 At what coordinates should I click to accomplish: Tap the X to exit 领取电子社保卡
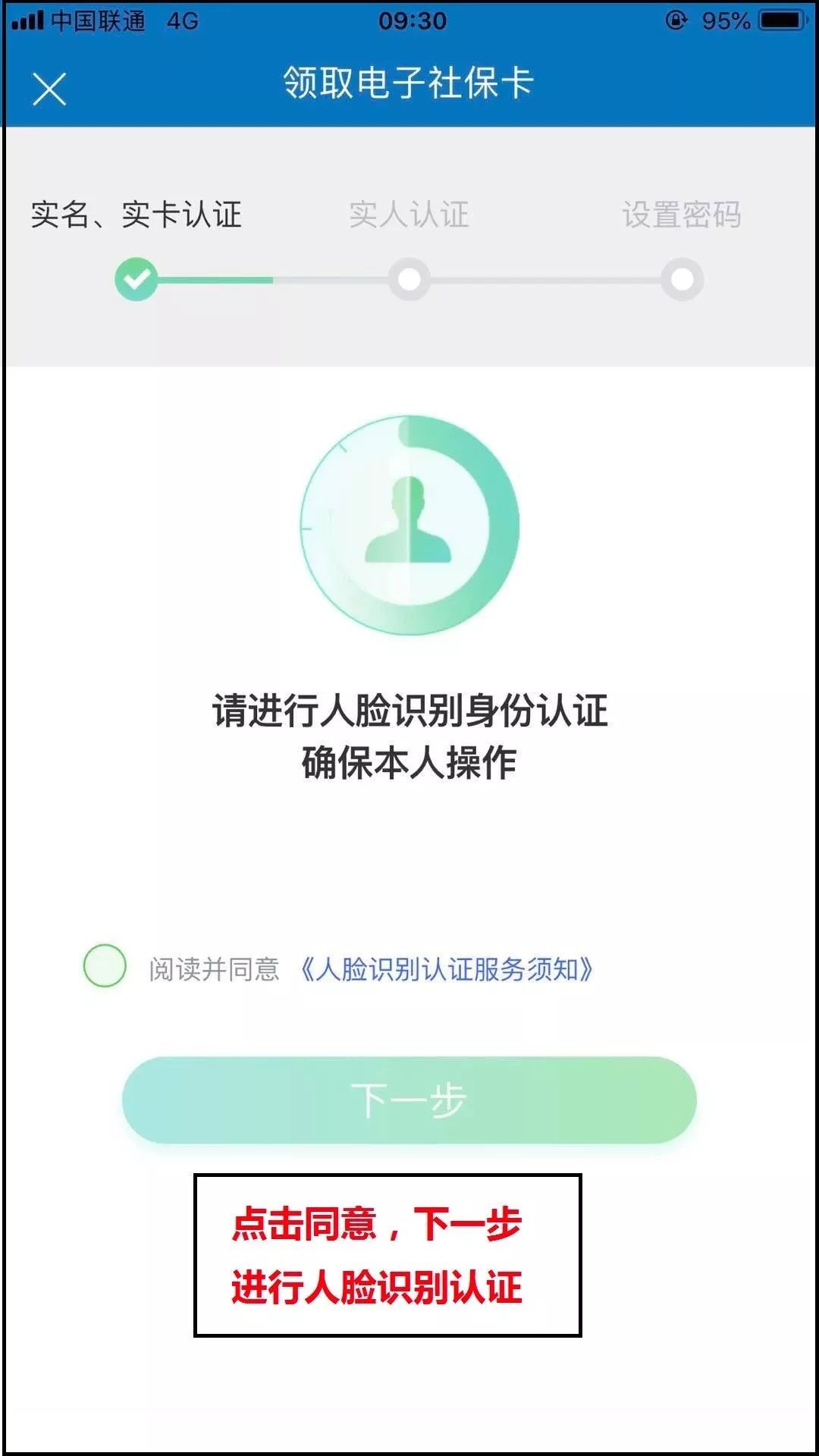(49, 87)
